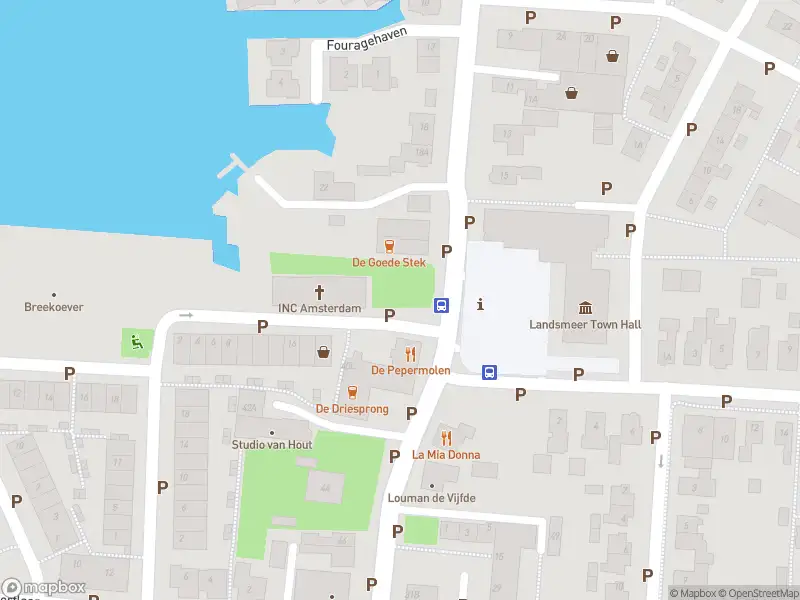Viewport: 800px width, 600px height.
Task: Open the tourist information marker
Action: coord(482,304)
